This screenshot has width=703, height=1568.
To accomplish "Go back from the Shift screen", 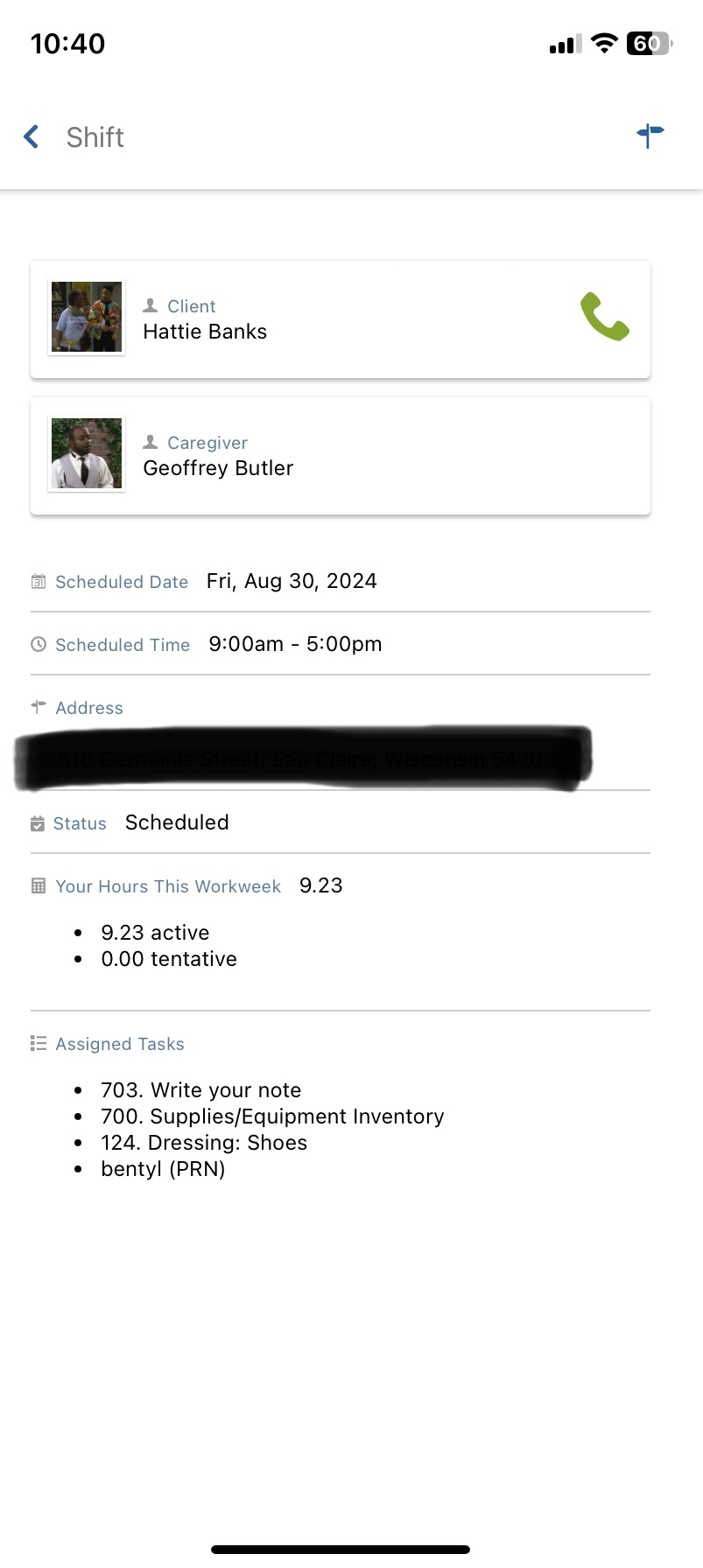I will [x=32, y=136].
